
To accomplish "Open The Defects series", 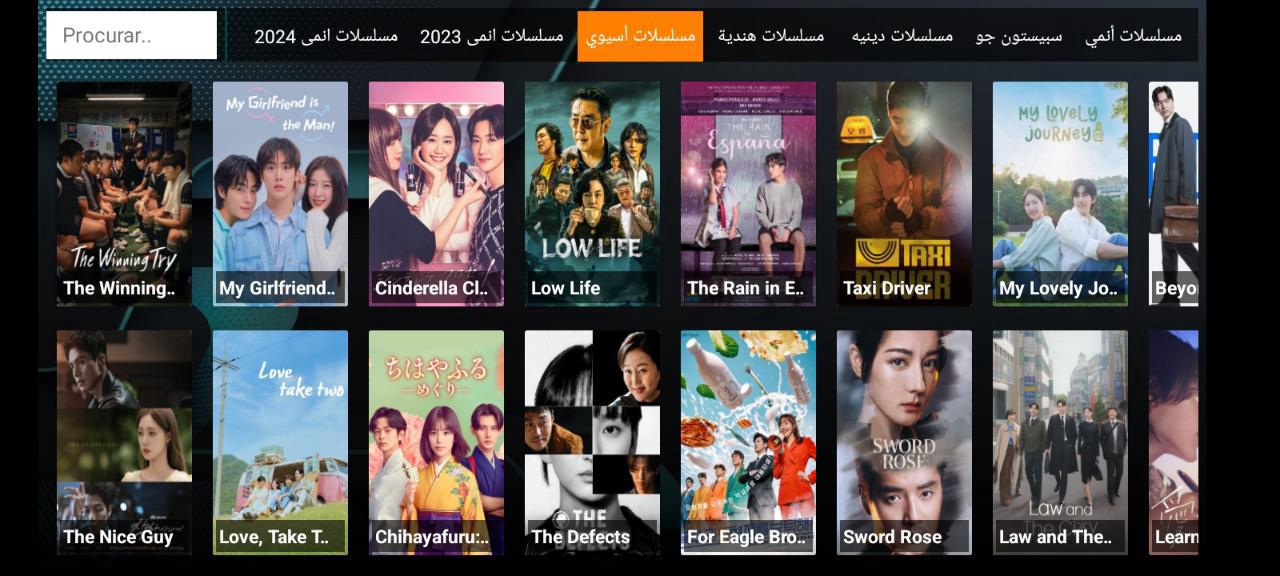I will pyautogui.click(x=592, y=442).
